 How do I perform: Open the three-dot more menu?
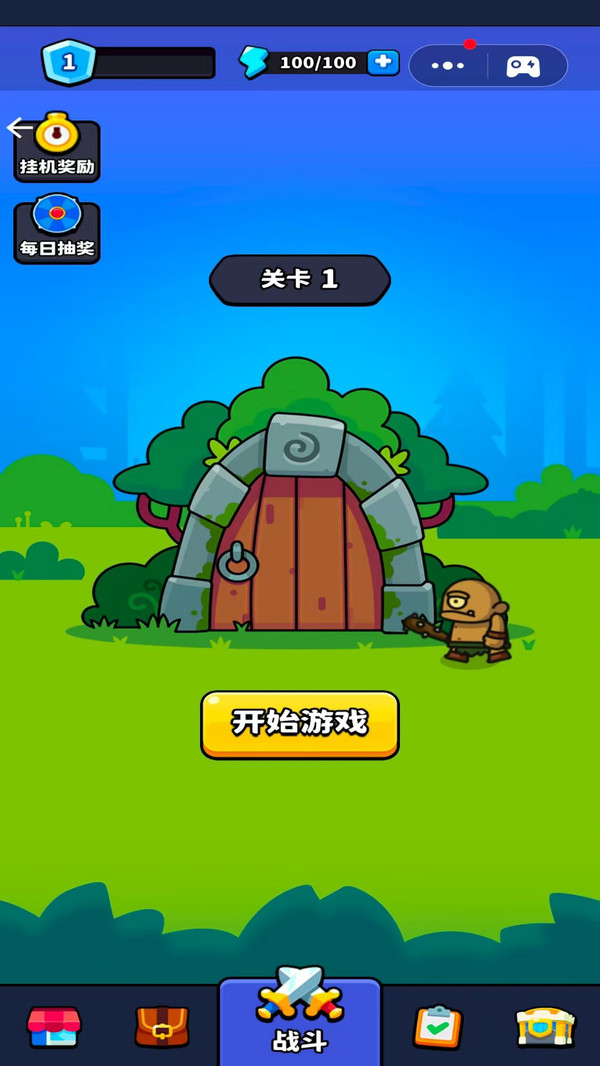tap(448, 66)
